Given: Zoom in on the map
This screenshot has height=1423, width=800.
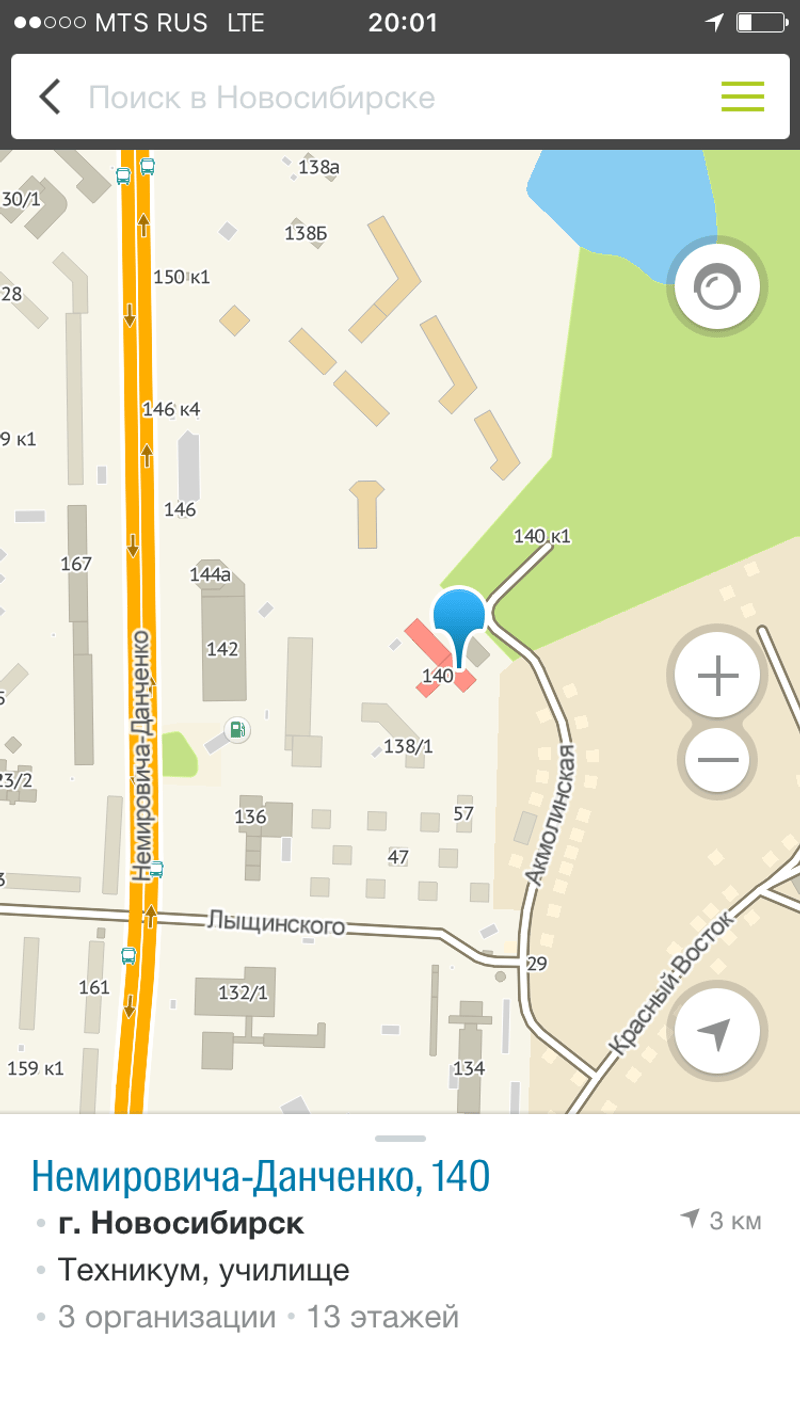Looking at the screenshot, I should [717, 677].
